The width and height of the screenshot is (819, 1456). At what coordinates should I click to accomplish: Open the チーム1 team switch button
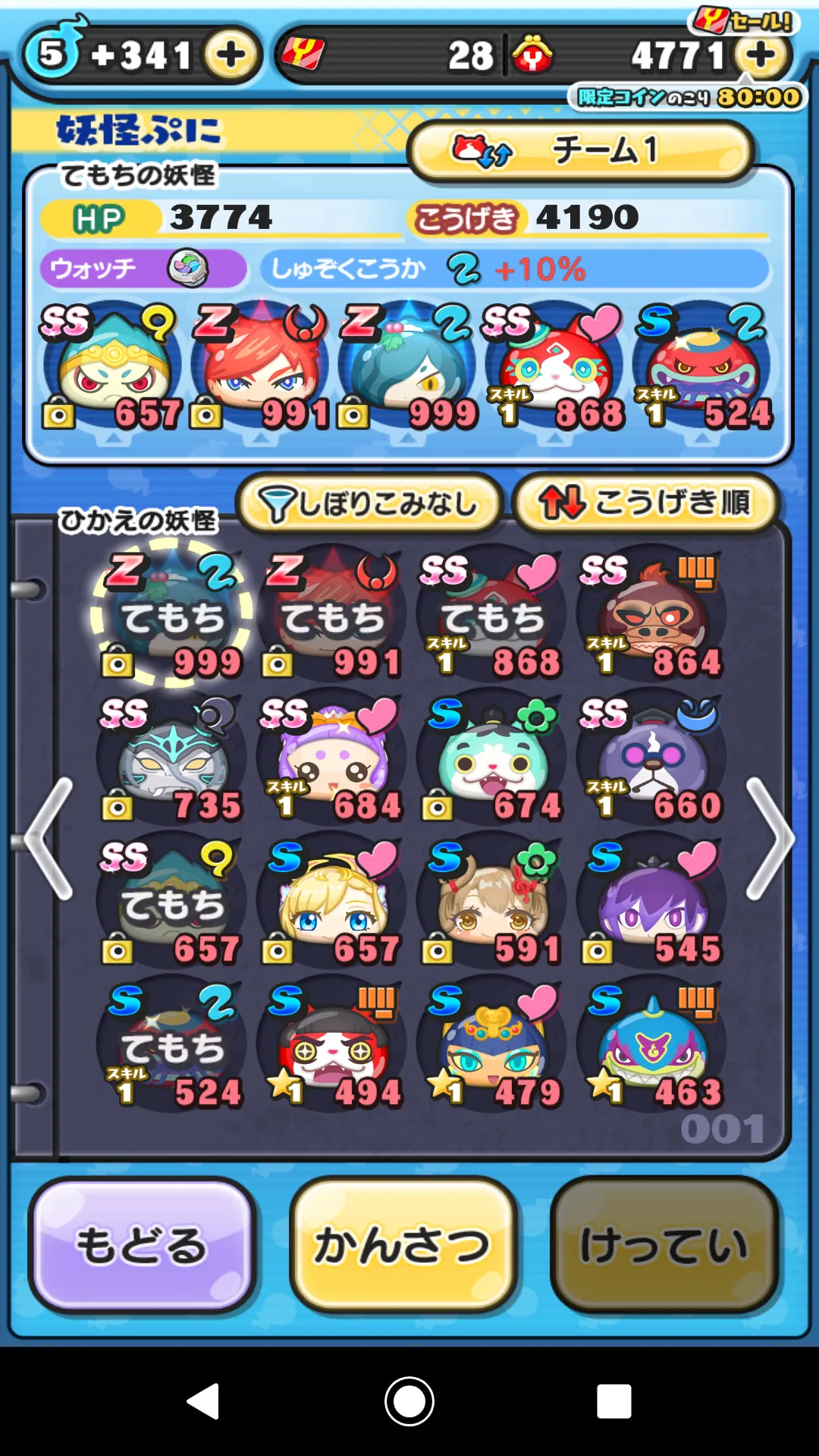tap(580, 150)
